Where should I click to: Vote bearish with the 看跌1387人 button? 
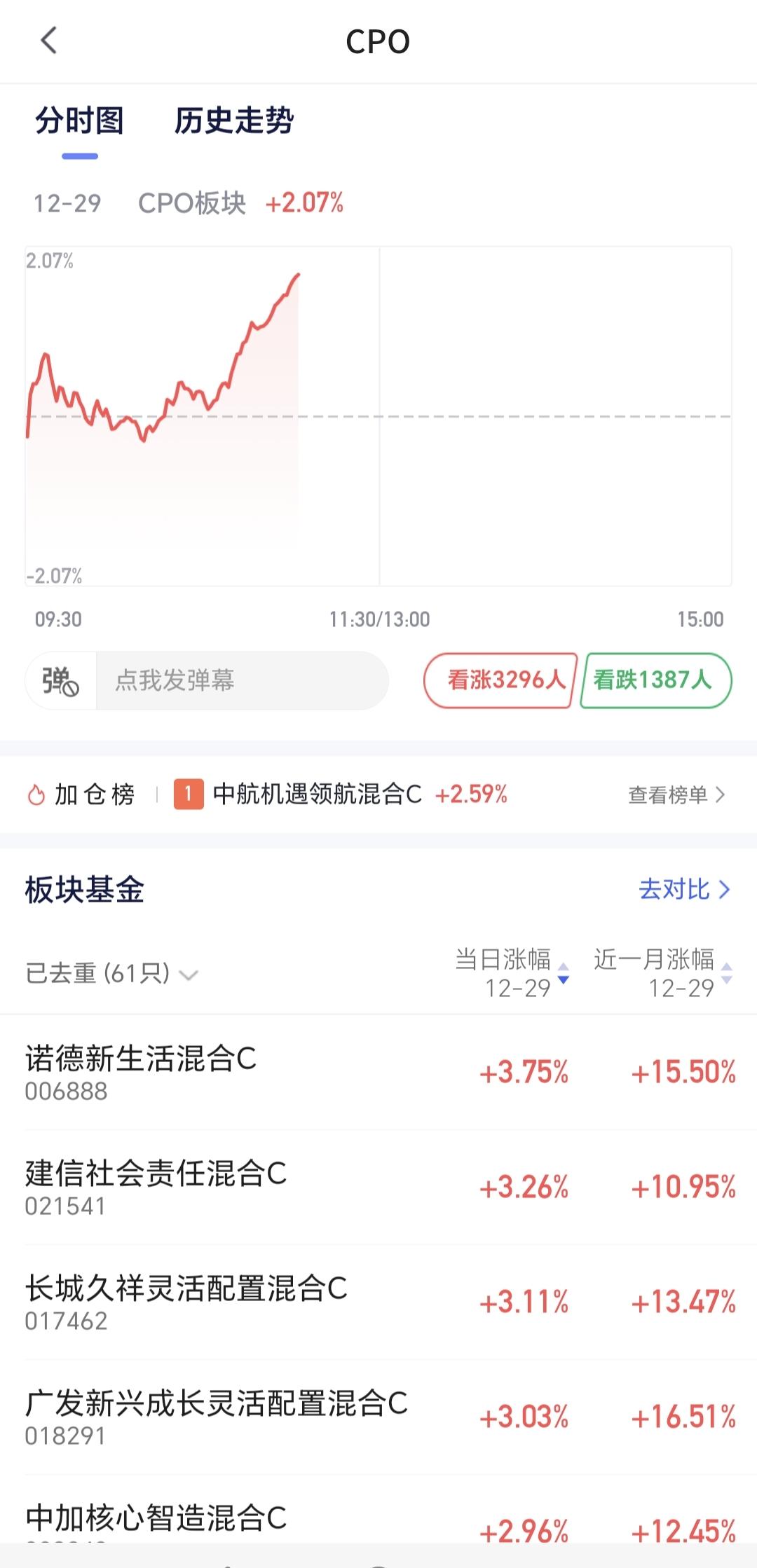[656, 680]
